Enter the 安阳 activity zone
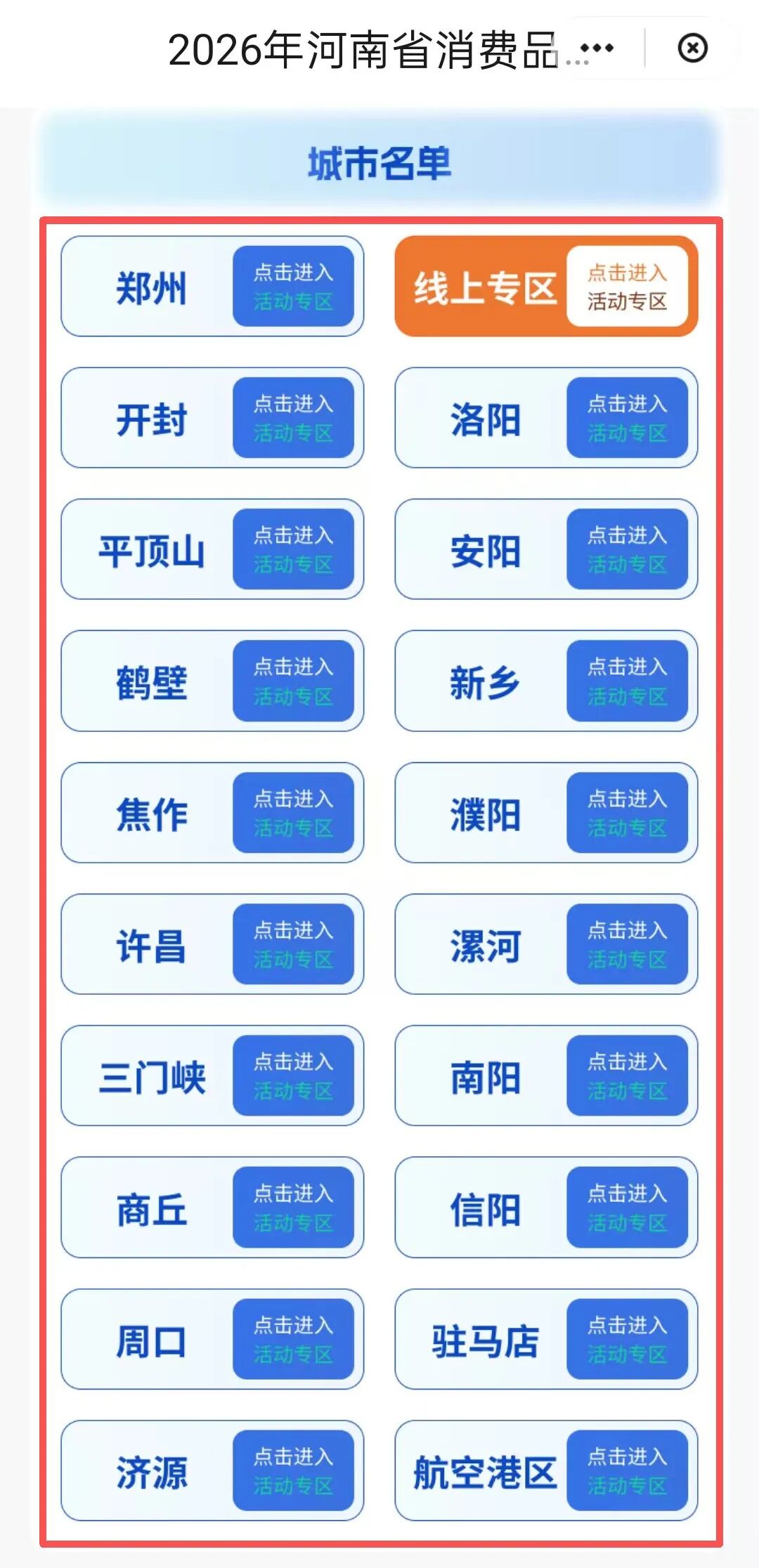 tap(626, 549)
